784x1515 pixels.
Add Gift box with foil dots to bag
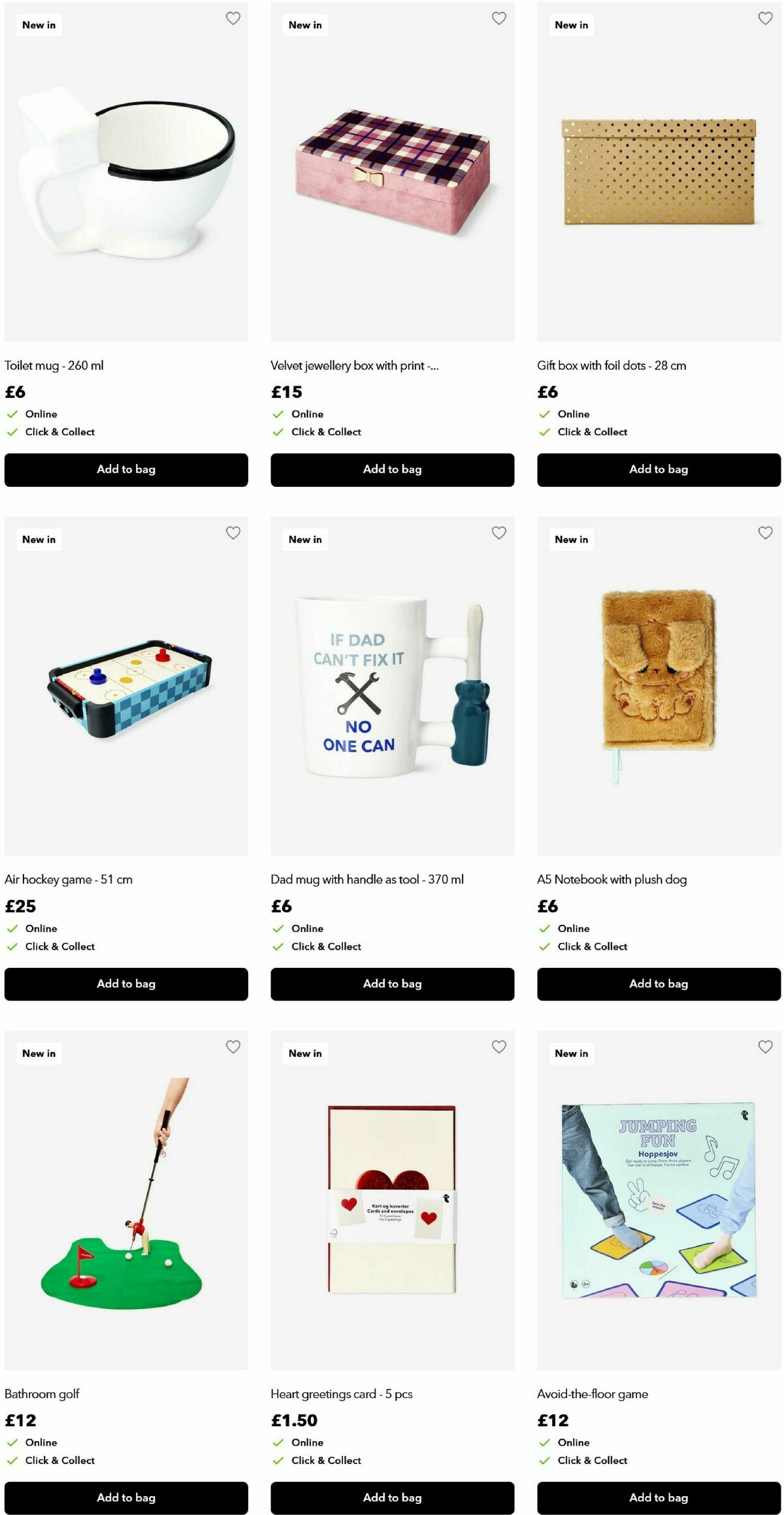tap(659, 469)
